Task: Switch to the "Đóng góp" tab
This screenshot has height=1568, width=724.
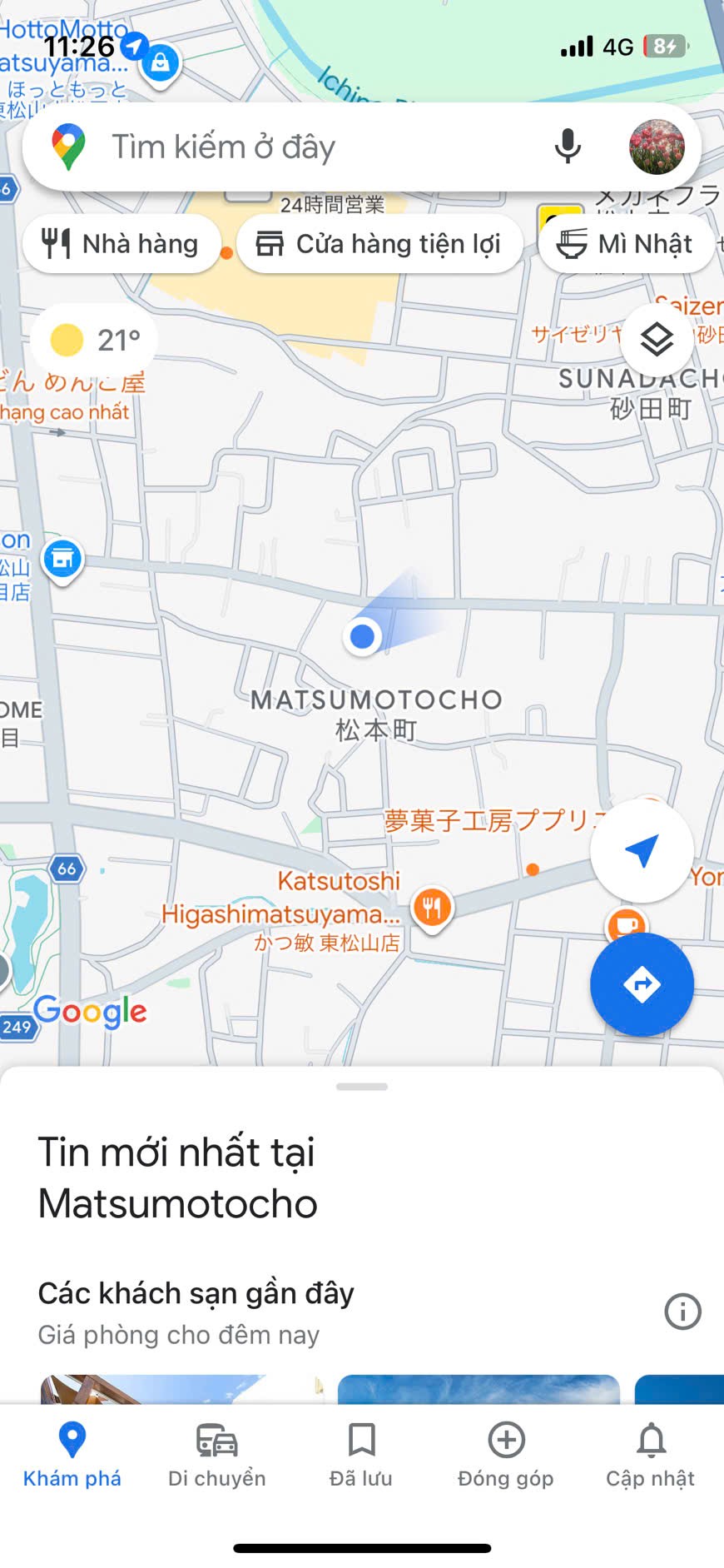Action: coord(506,1455)
